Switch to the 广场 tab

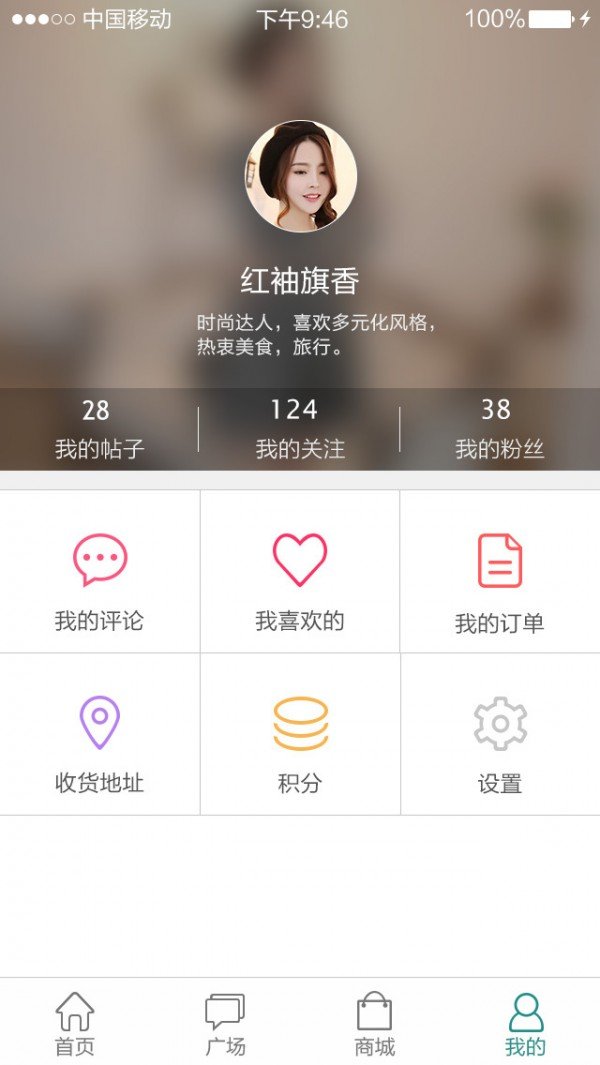pos(225,1024)
